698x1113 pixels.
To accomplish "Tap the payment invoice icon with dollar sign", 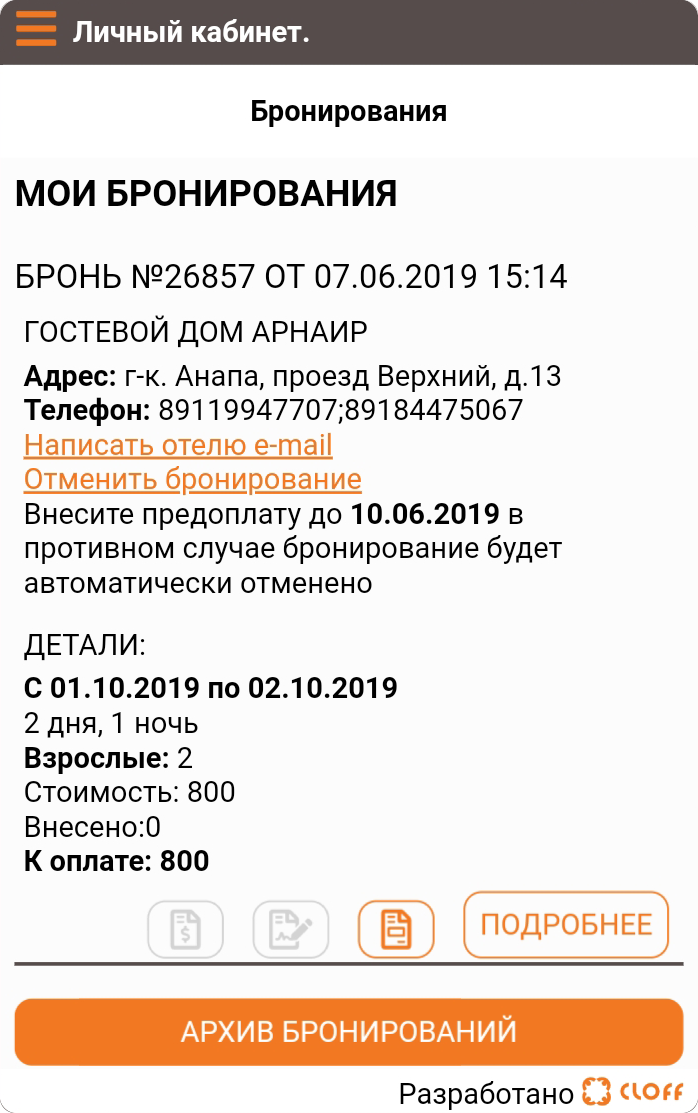I will (x=185, y=930).
